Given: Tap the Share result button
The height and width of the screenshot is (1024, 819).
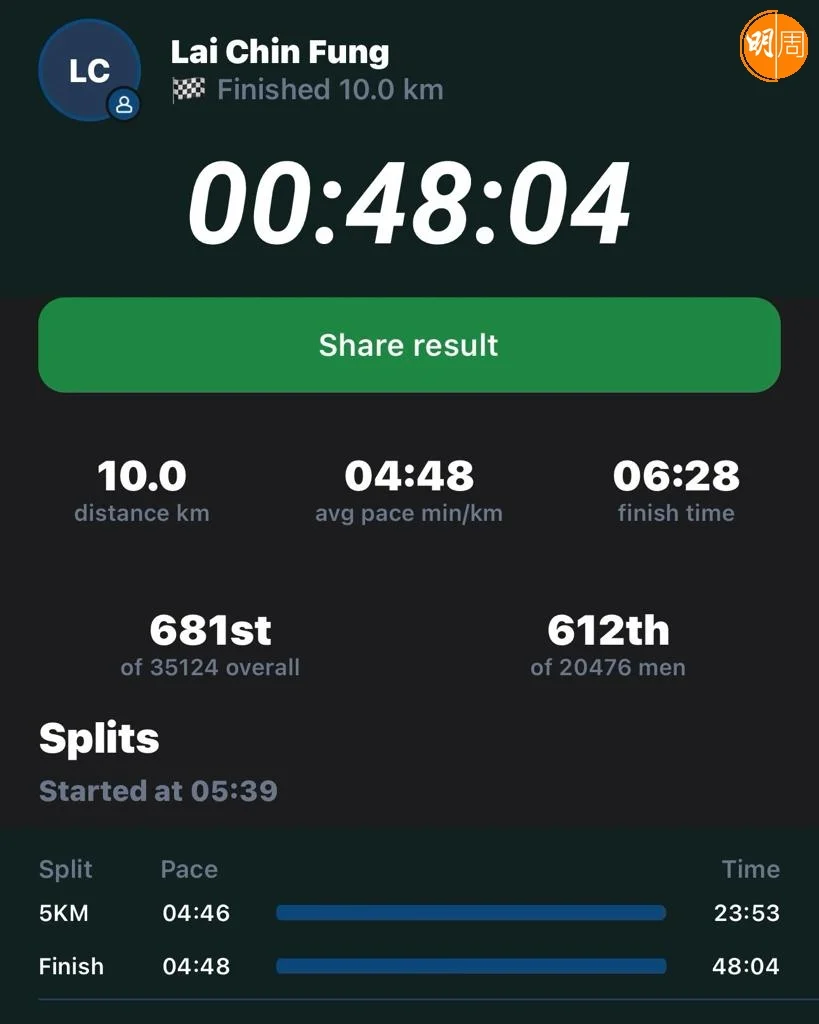Looking at the screenshot, I should tap(409, 345).
